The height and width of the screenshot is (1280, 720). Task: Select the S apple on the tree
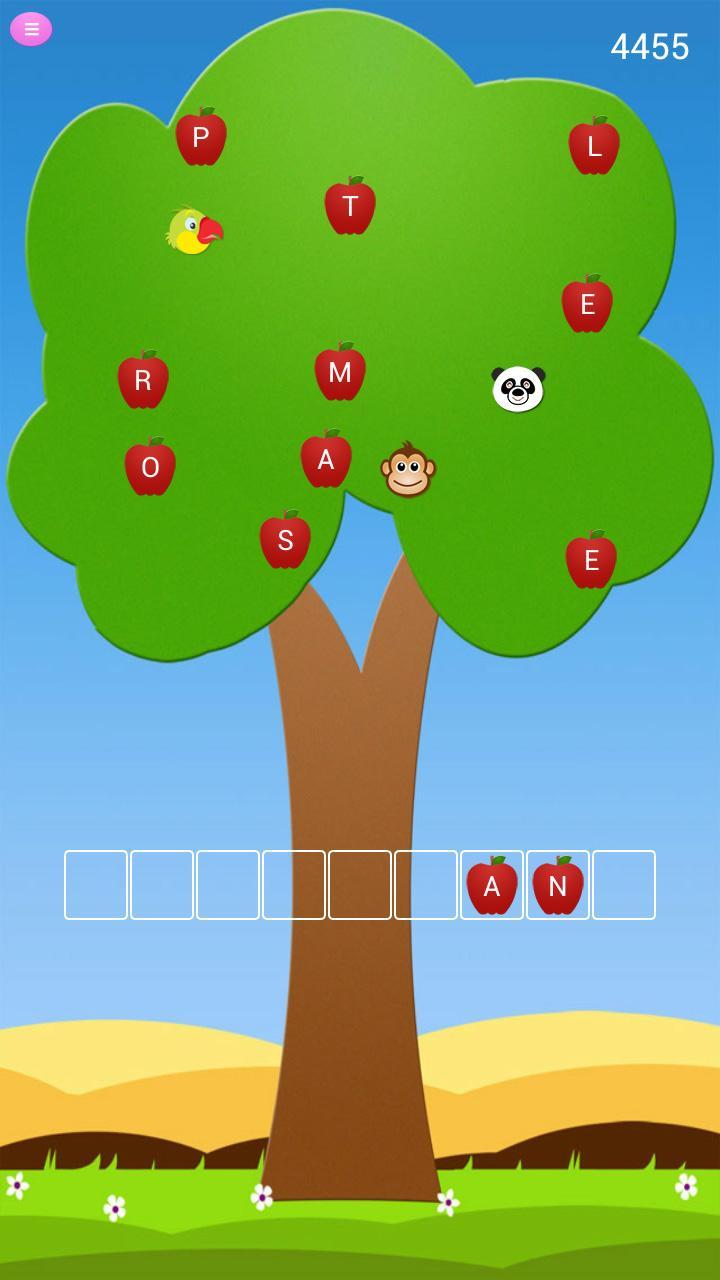pos(285,541)
